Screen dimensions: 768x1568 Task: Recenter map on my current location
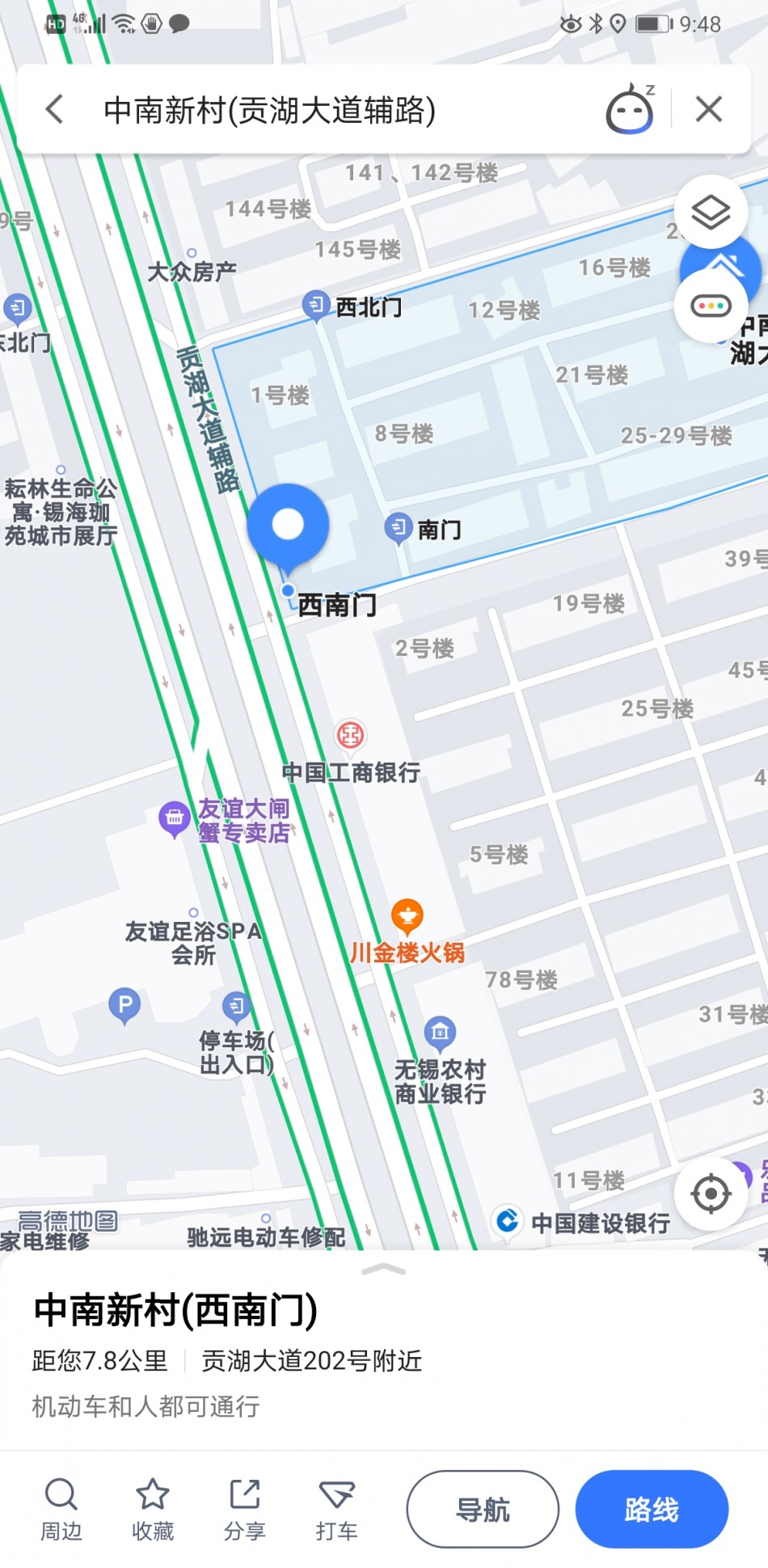711,1194
